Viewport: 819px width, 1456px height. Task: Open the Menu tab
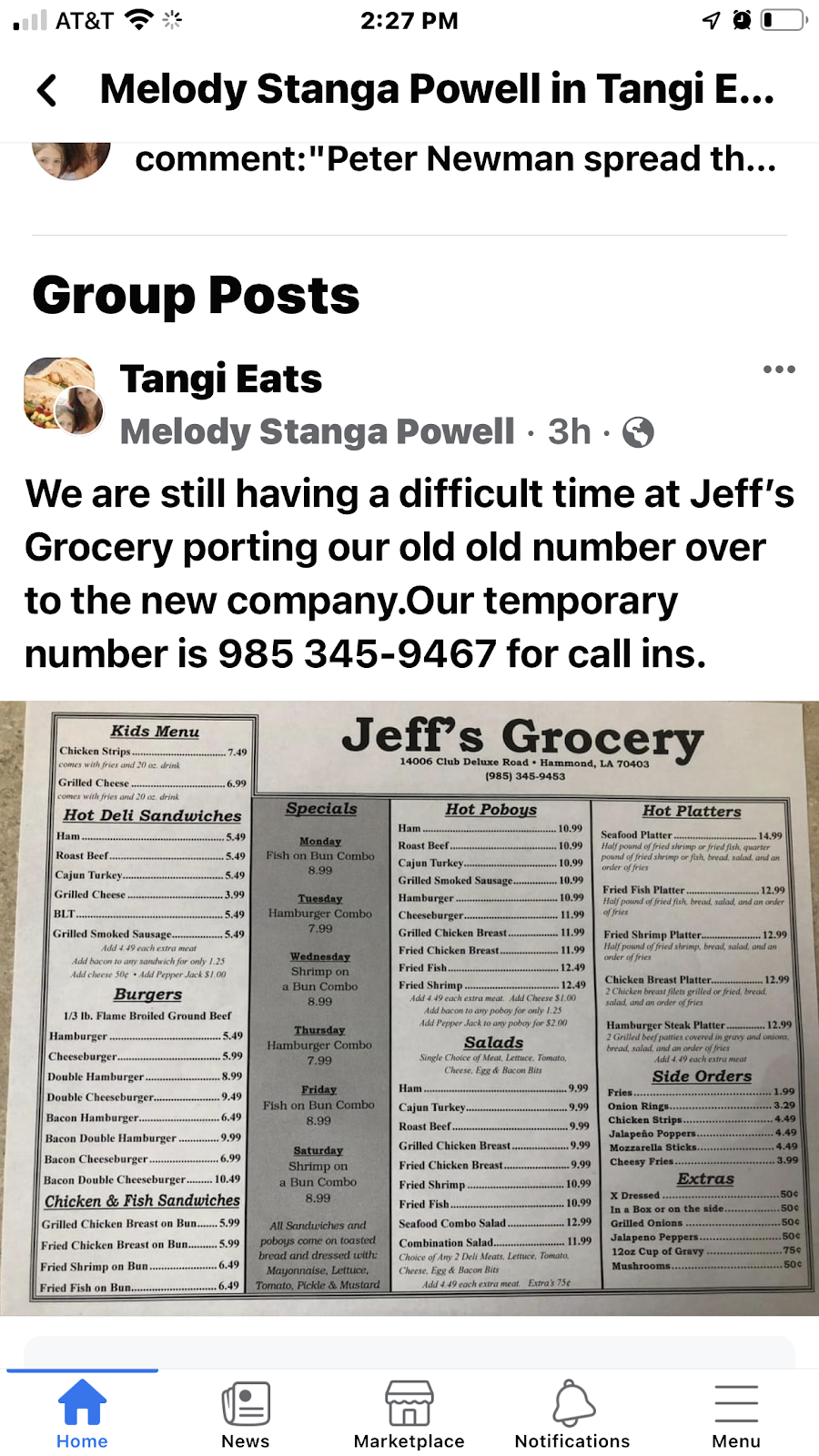[736, 1415]
